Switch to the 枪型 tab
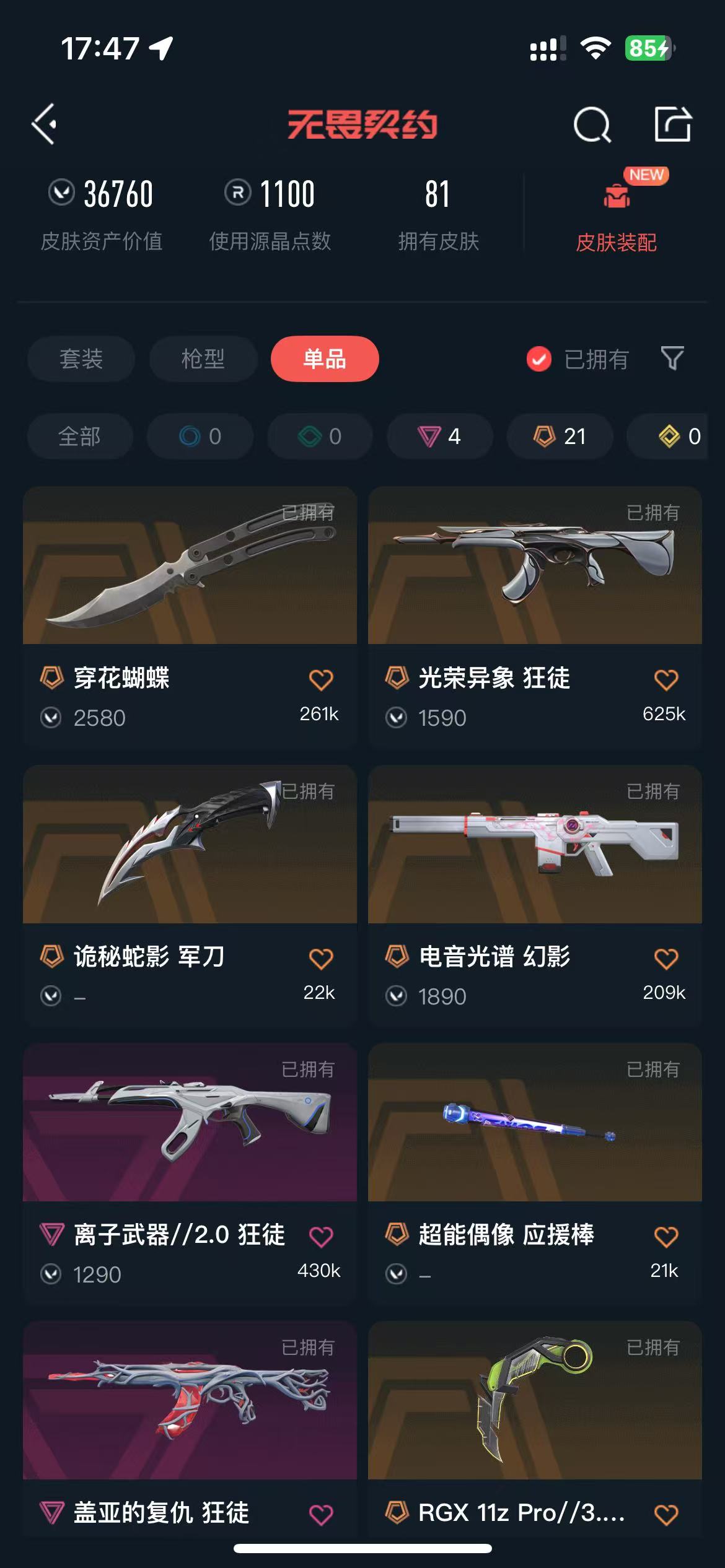The width and height of the screenshot is (725, 1568). [x=203, y=359]
